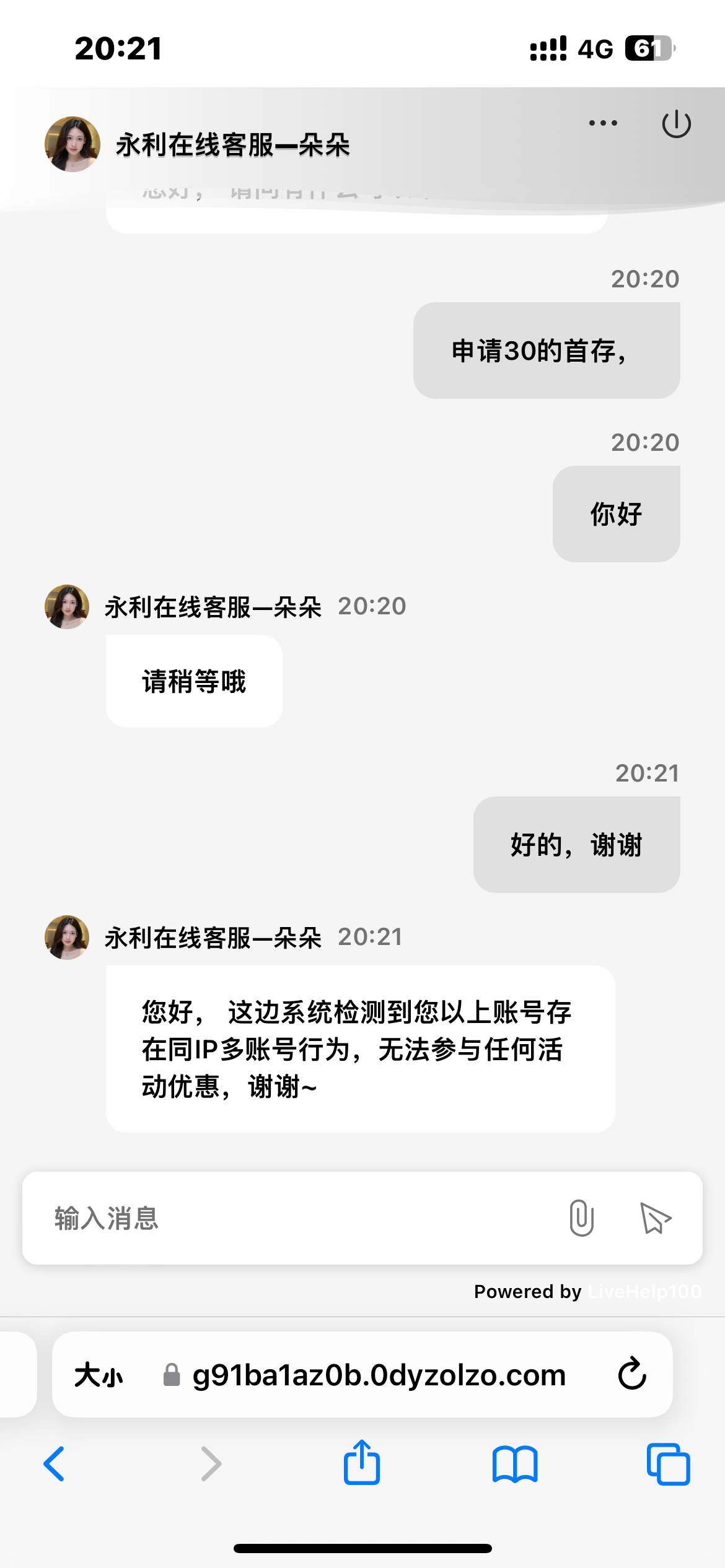Open the three-dot more options menu
The width and height of the screenshot is (725, 1568).
click(x=603, y=123)
